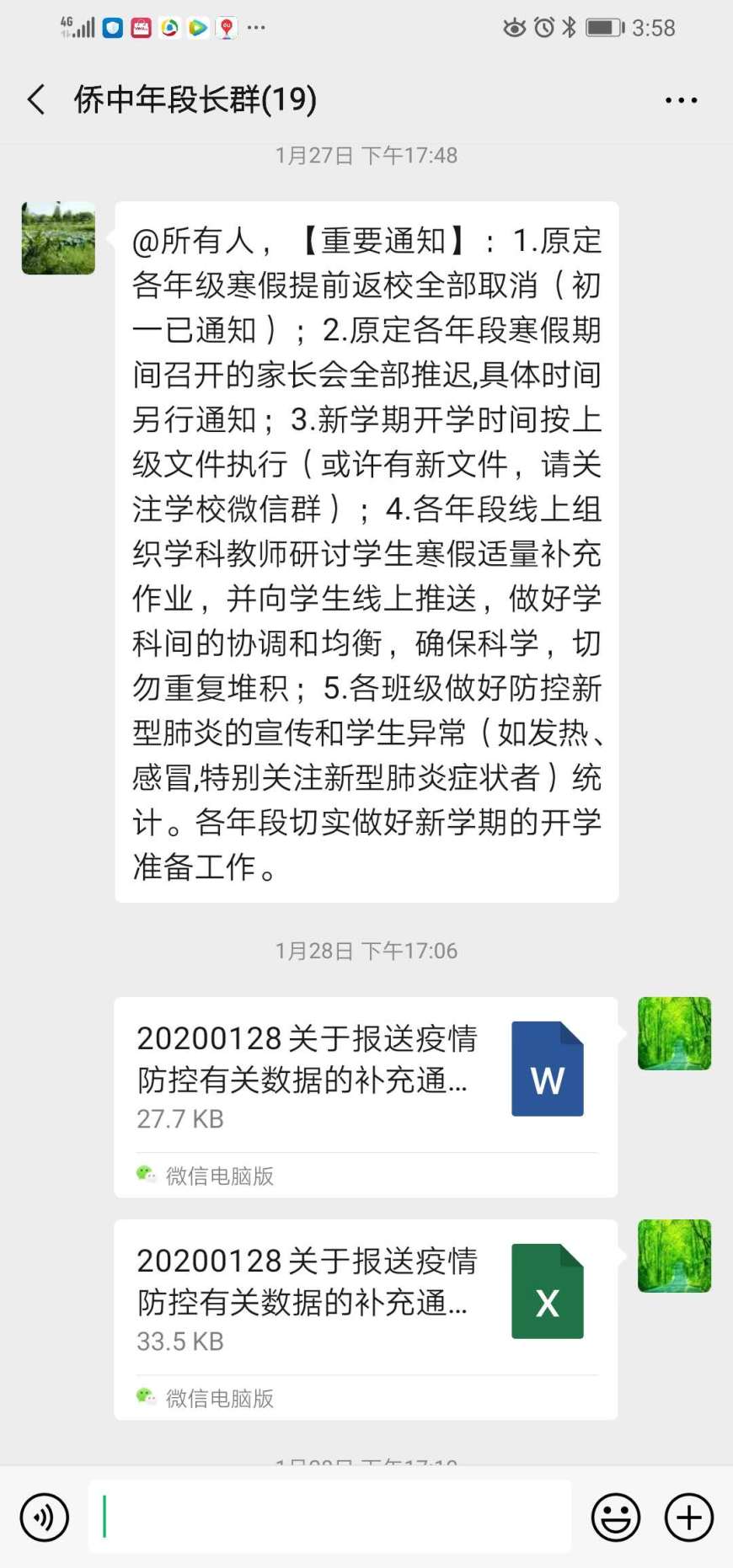Open sender avatar beside the Word file
This screenshot has width=733, height=1568.
click(x=674, y=1033)
